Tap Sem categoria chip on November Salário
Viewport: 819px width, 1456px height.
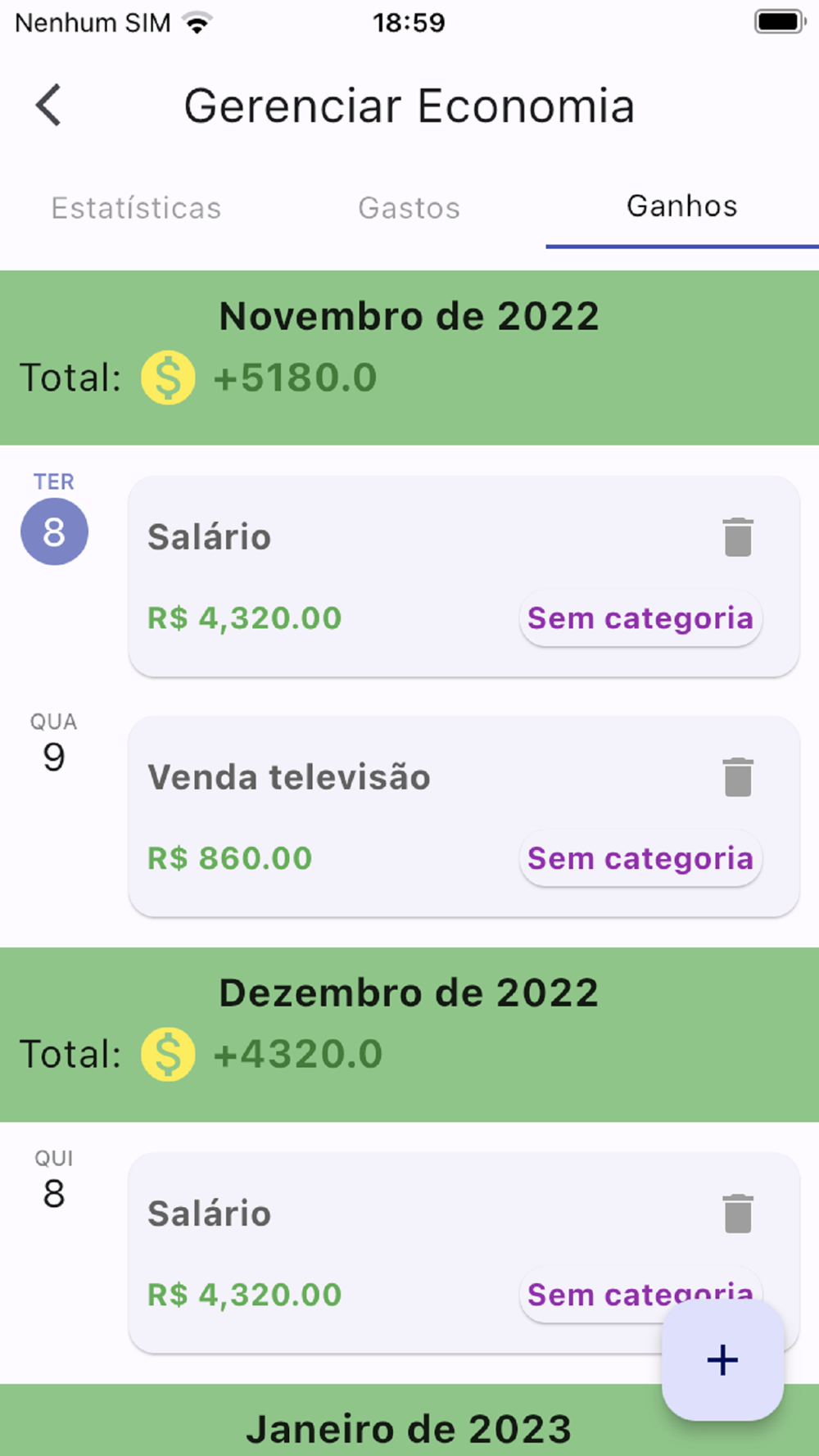(x=640, y=618)
